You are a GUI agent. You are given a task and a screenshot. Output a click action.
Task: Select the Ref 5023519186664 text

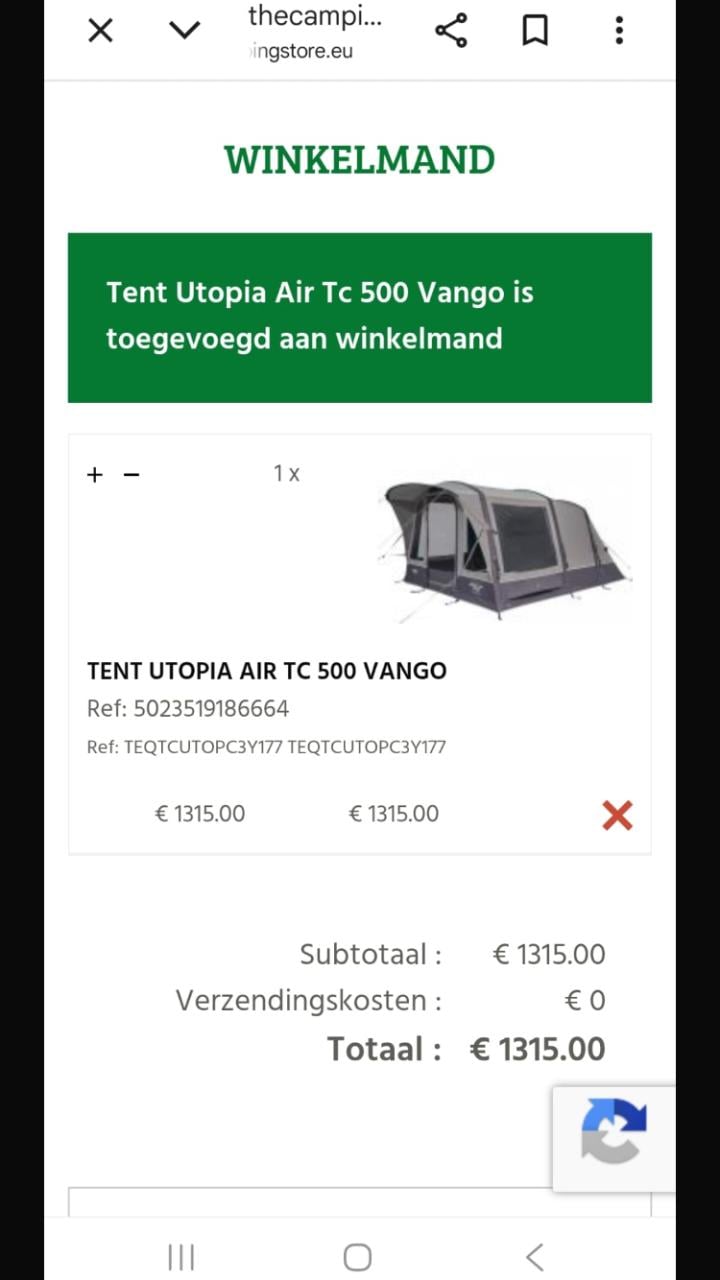point(188,708)
